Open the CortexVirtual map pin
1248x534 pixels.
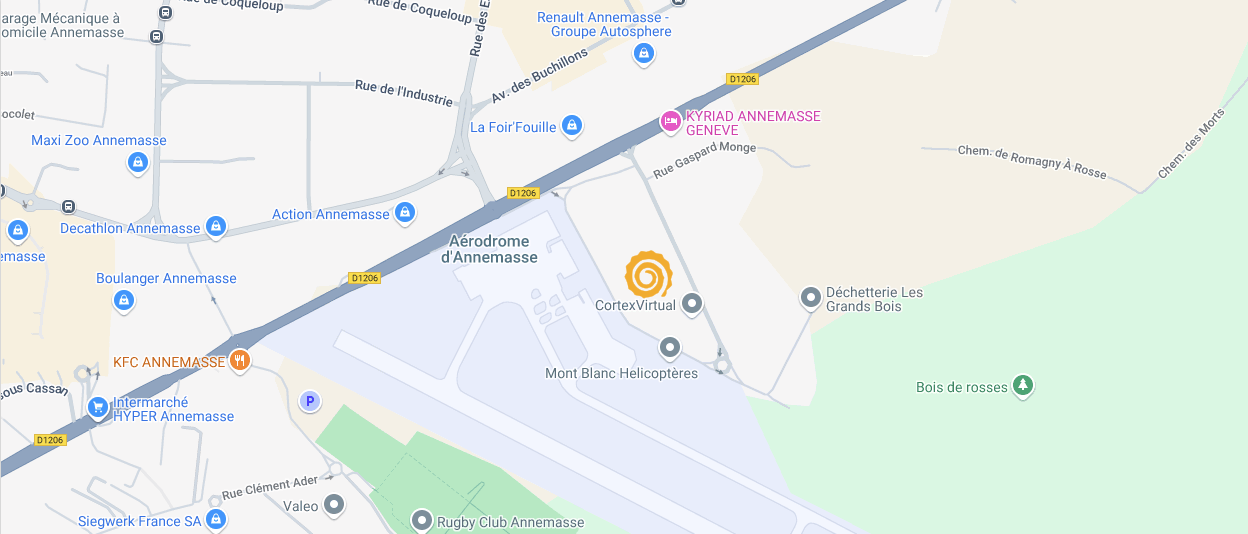[691, 304]
